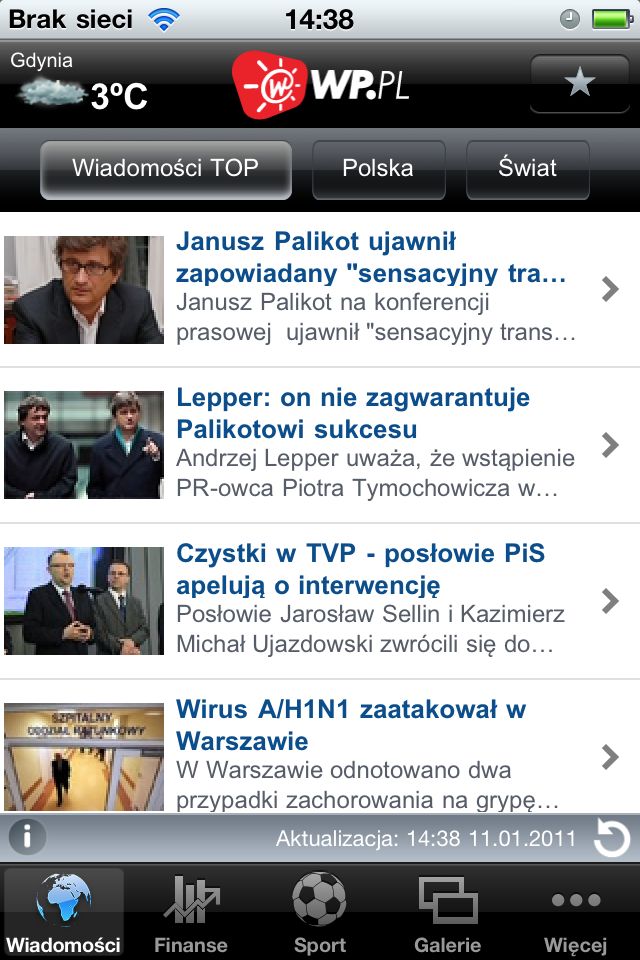
Task: Open the Wirus A/H1N1 article
Action: tap(320, 755)
